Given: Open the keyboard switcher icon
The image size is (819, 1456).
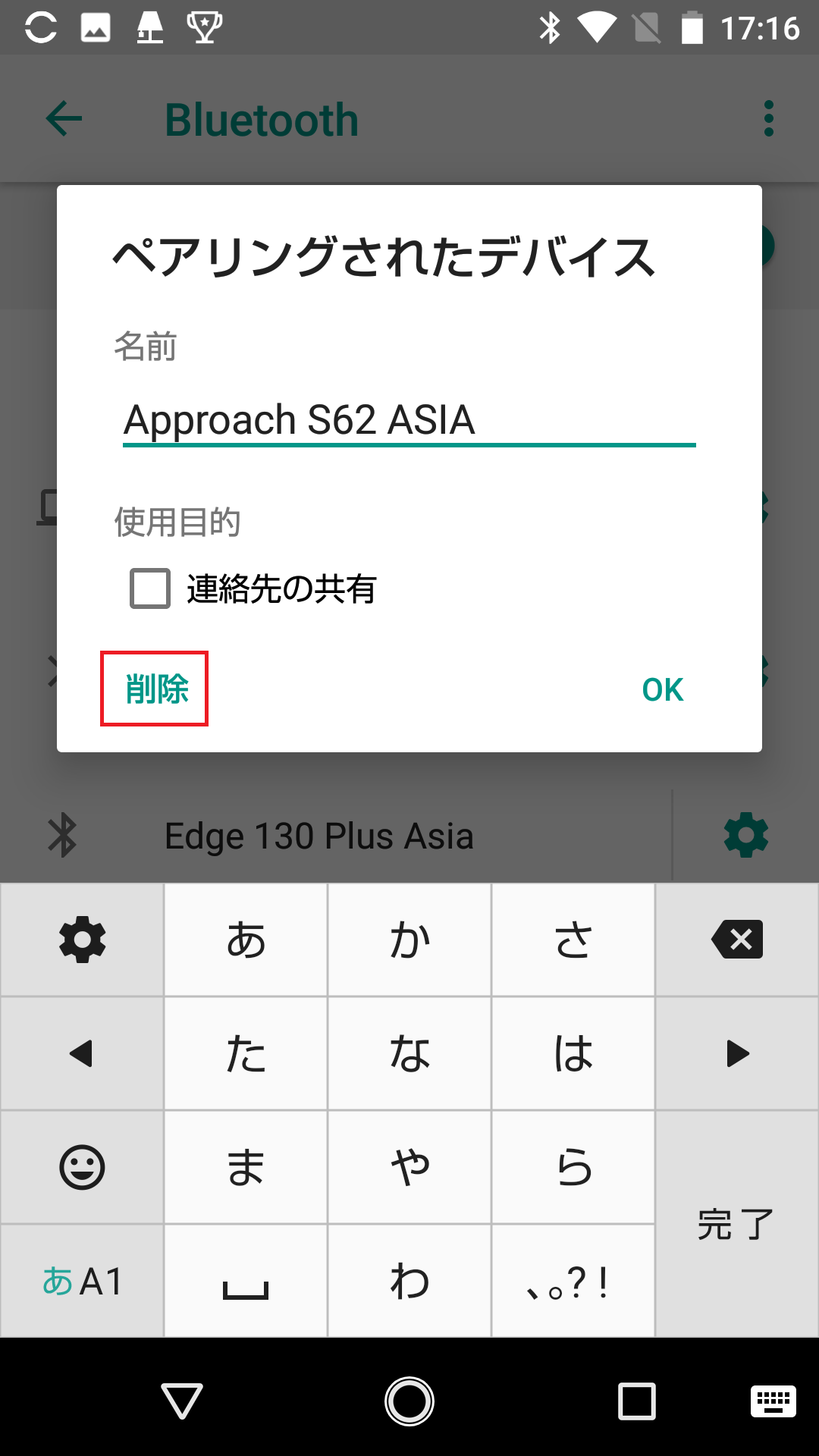Looking at the screenshot, I should 773,1401.
